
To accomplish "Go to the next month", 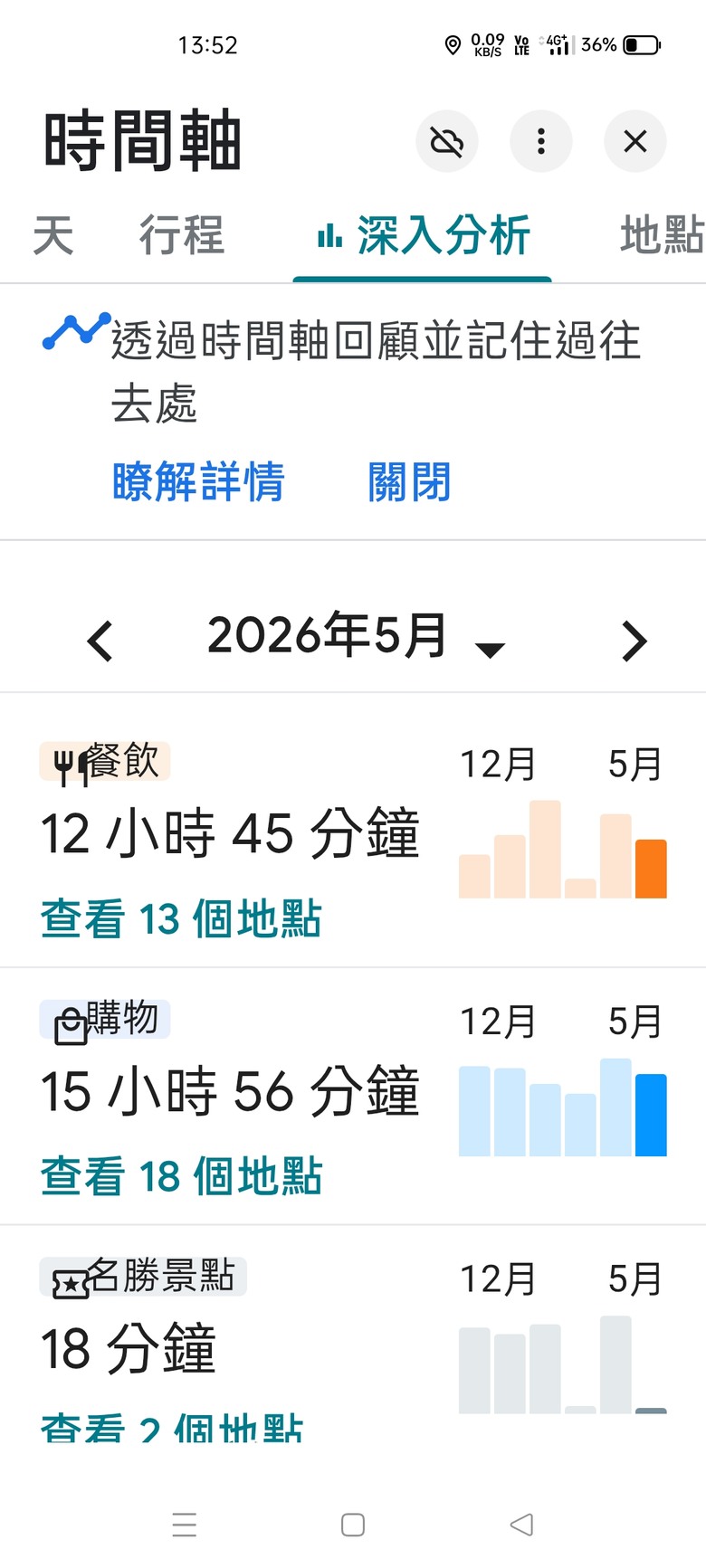I will (635, 641).
